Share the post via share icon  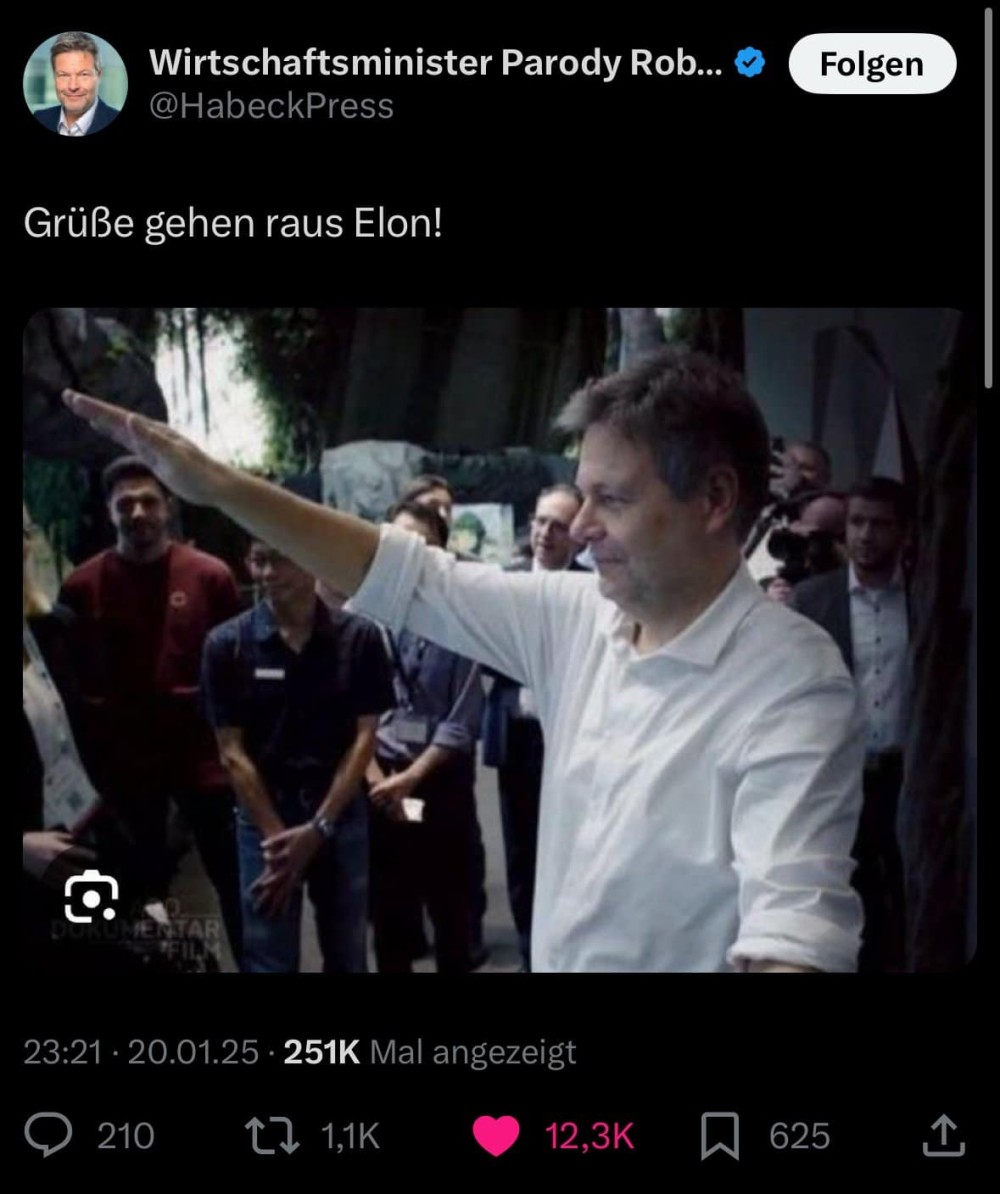pos(942,1136)
